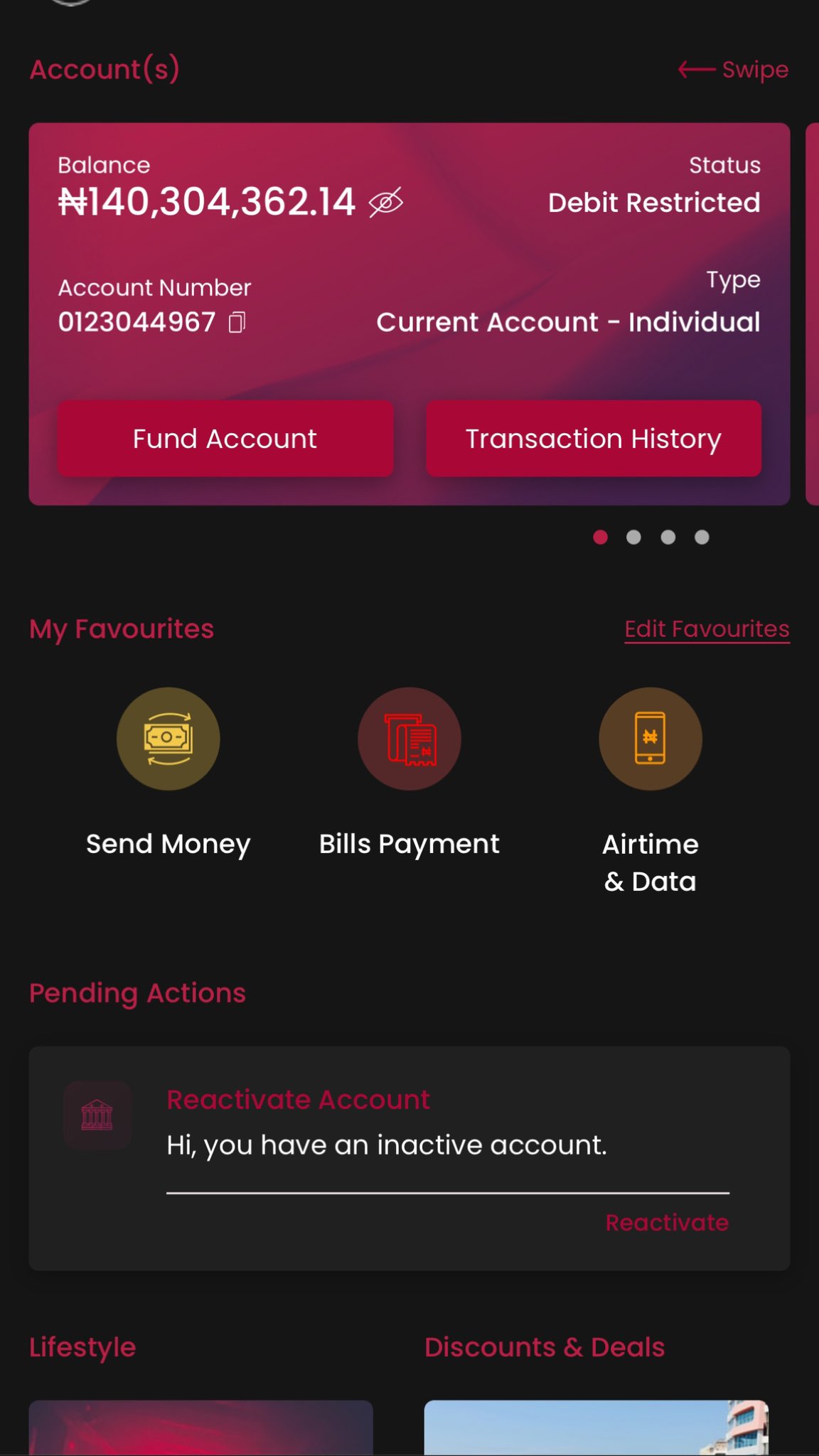Tap the Fund Account button
The width and height of the screenshot is (819, 1456).
coord(225,439)
